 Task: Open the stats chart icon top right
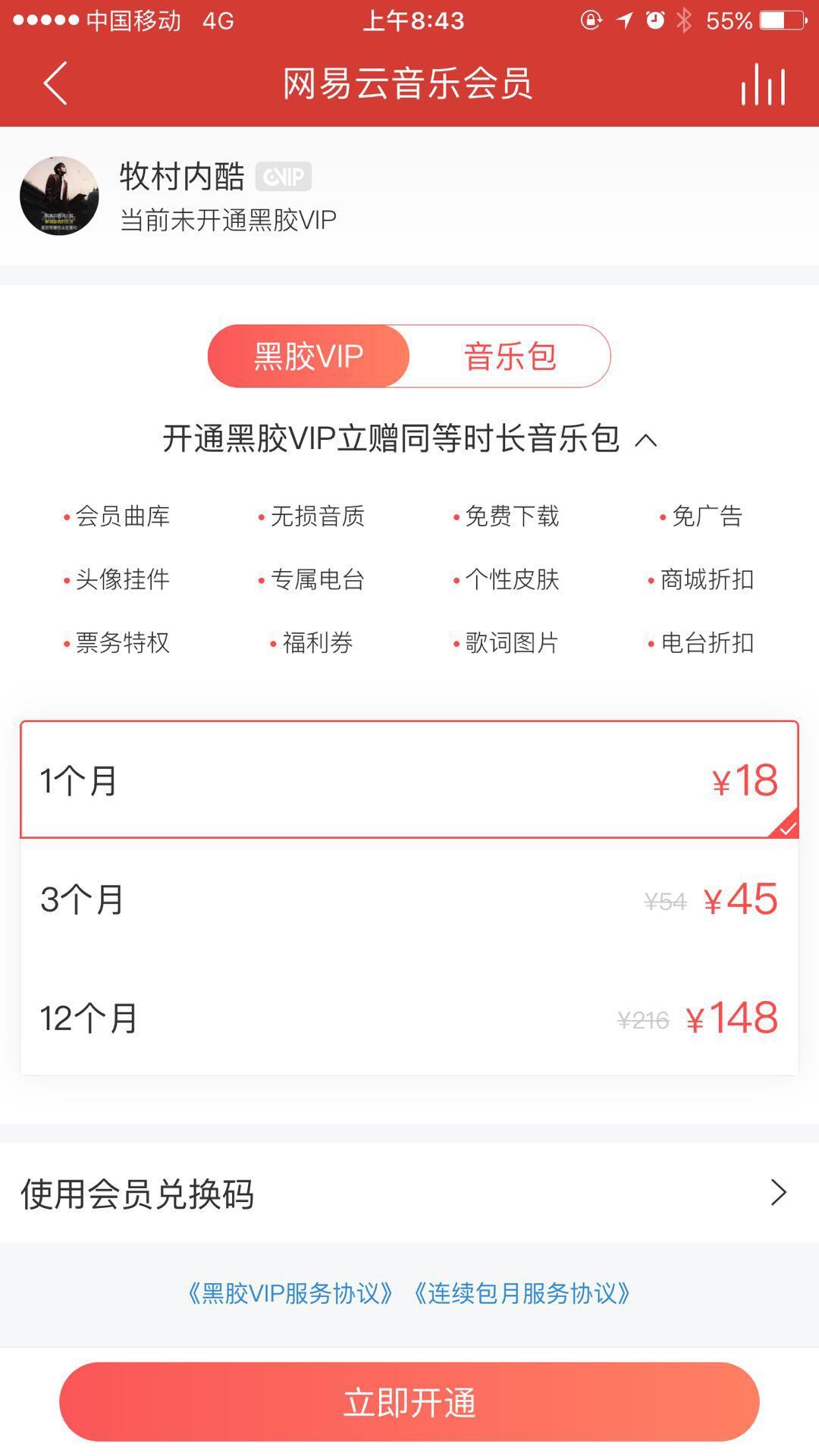coord(761,83)
